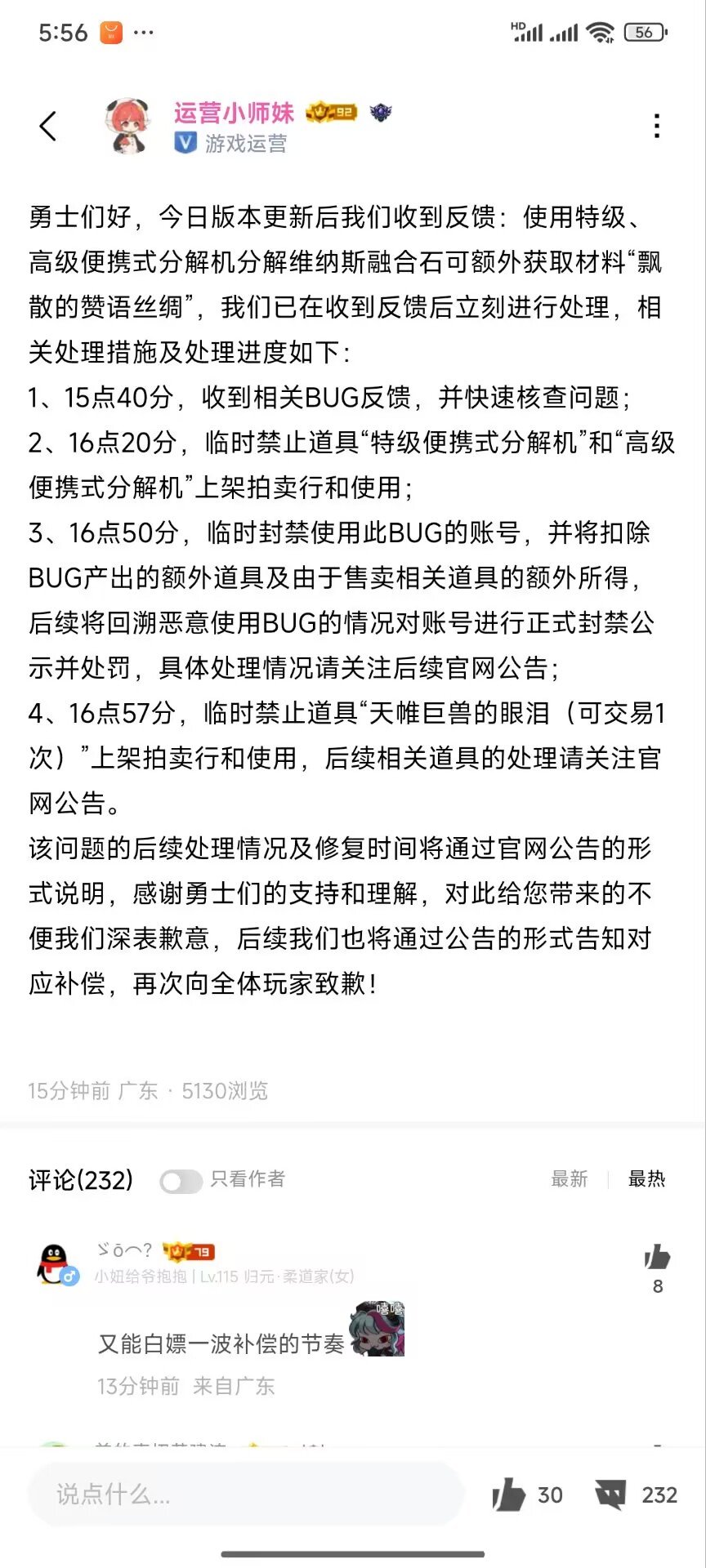Sort comments by 最热
Viewport: 706px width, 1568px height.
646,1178
